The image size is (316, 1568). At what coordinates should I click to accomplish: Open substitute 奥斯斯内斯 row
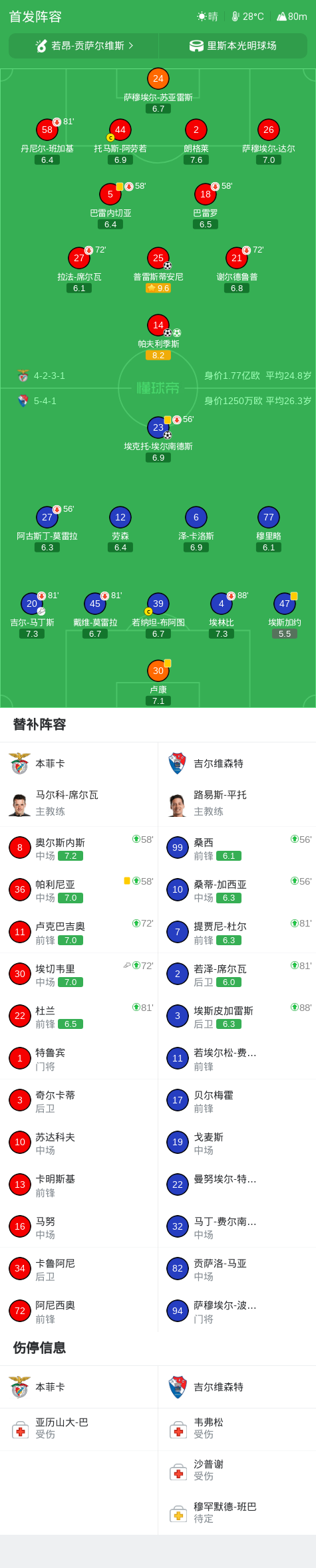pos(79,848)
